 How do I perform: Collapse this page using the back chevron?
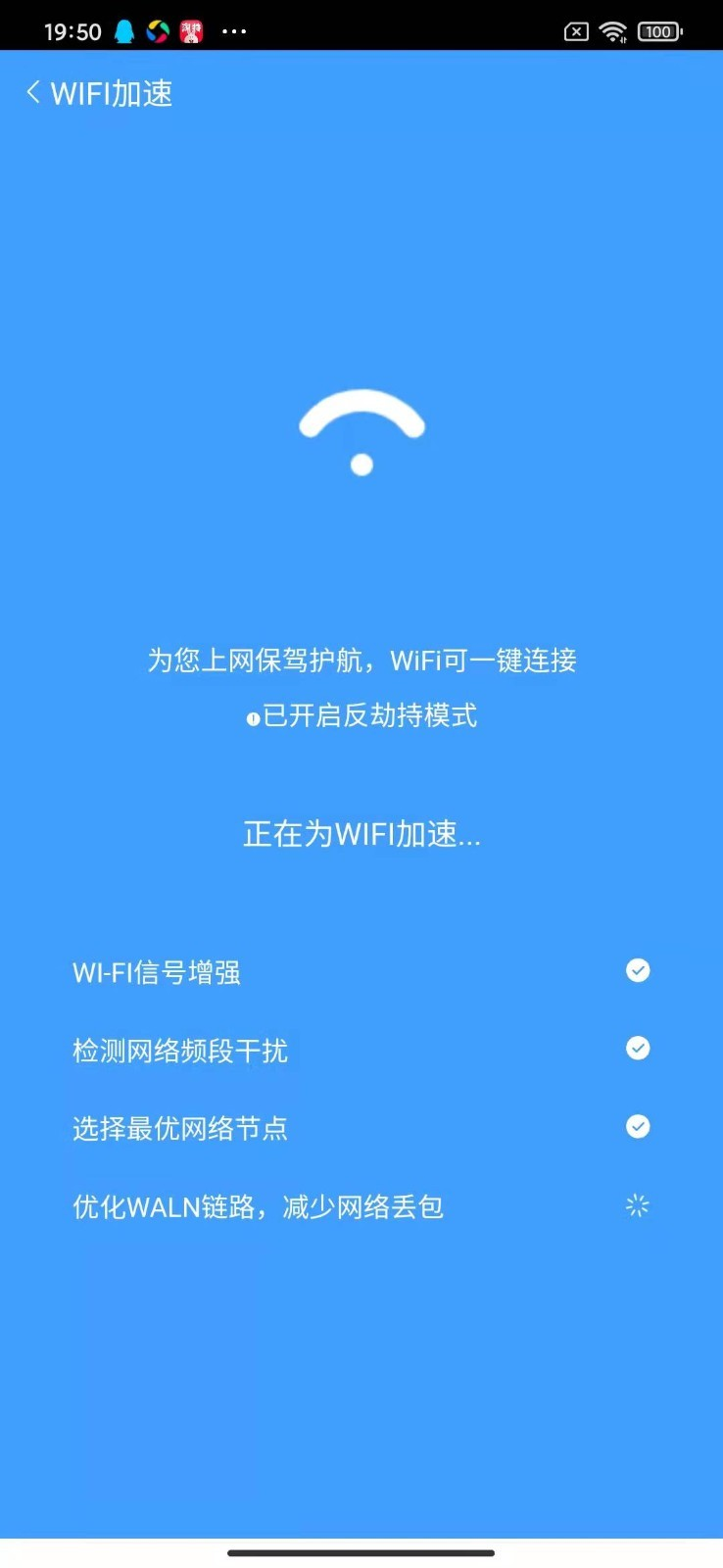(x=31, y=91)
